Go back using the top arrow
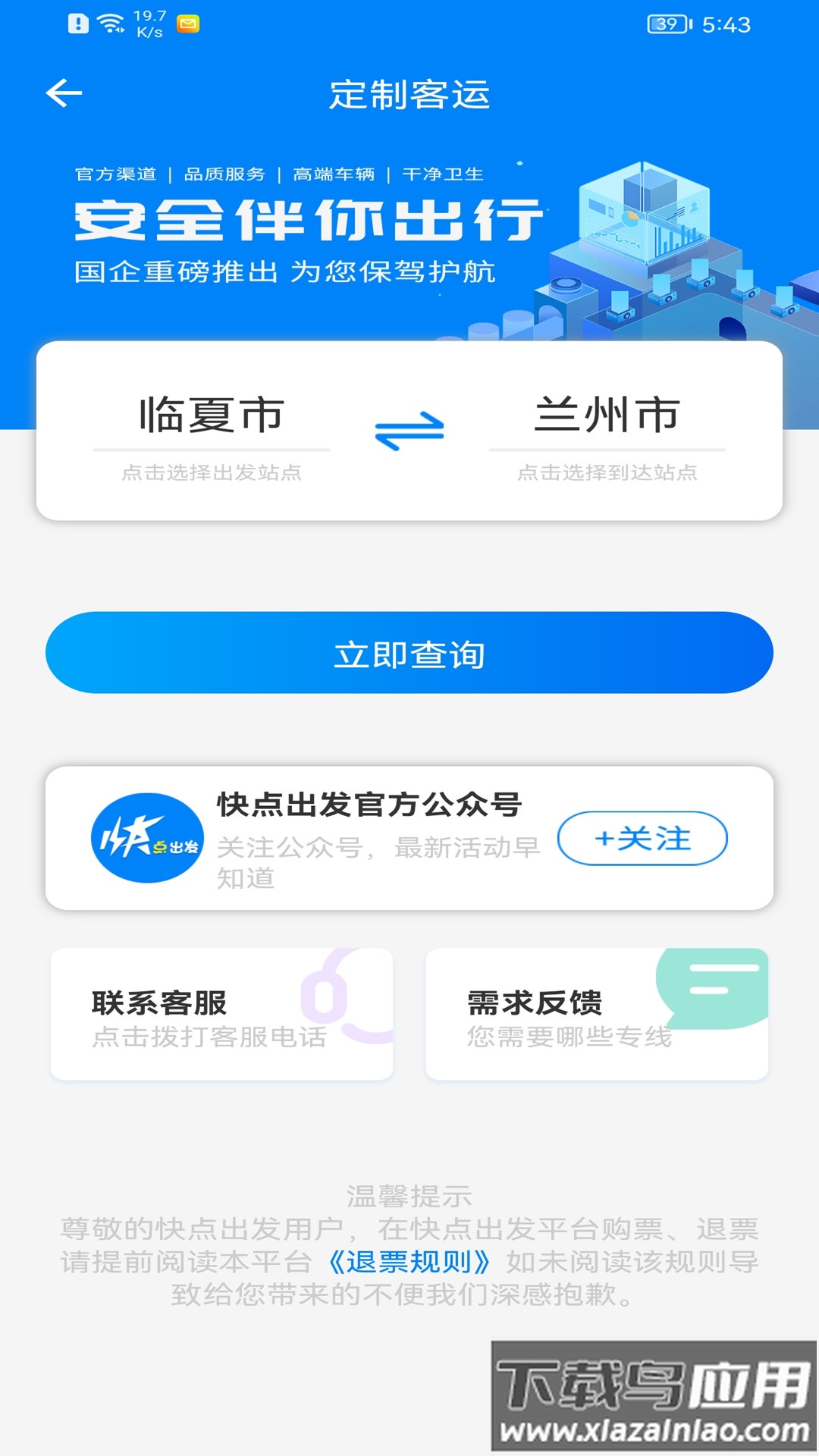 (64, 93)
